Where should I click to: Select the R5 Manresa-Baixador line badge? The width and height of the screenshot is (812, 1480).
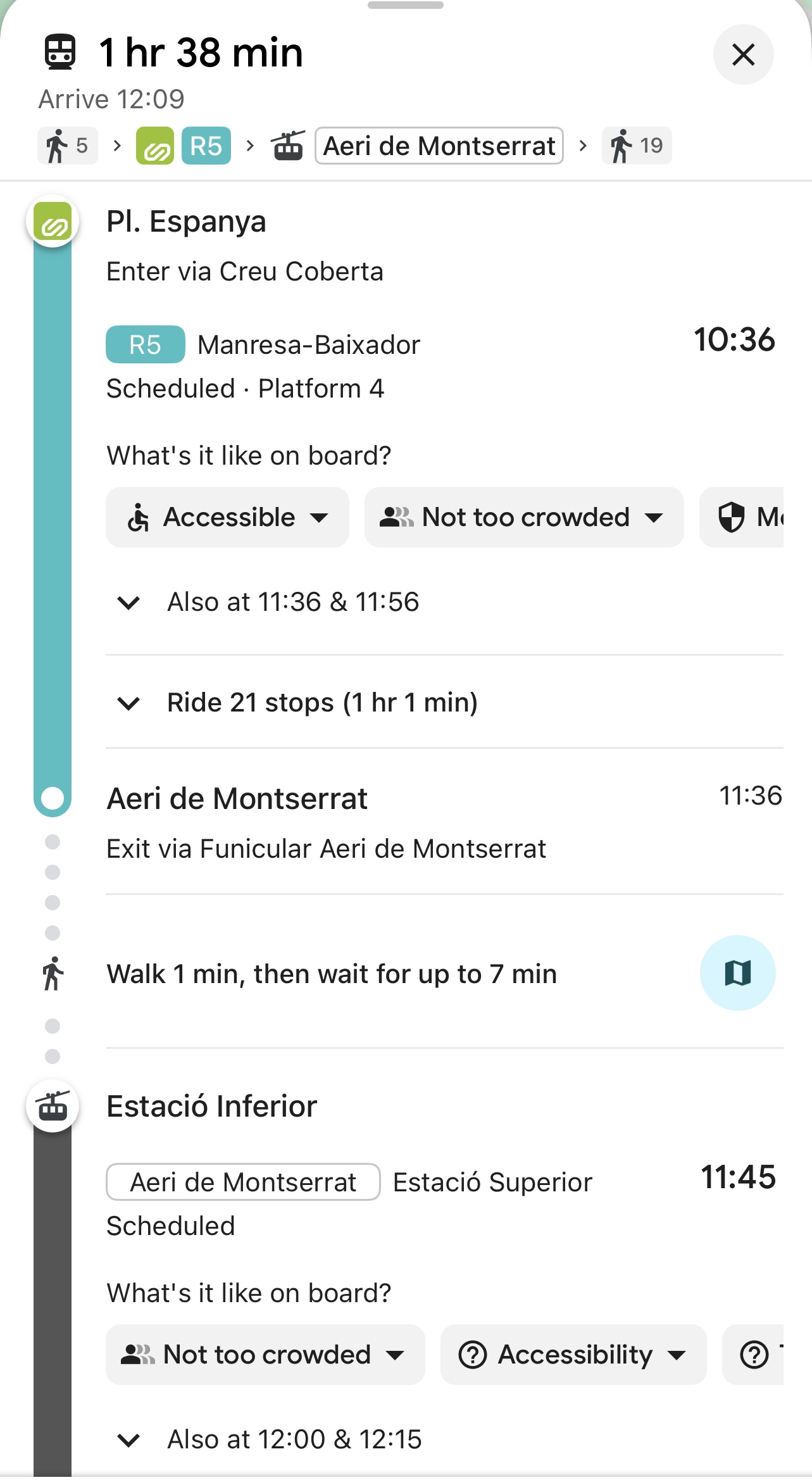(x=145, y=344)
